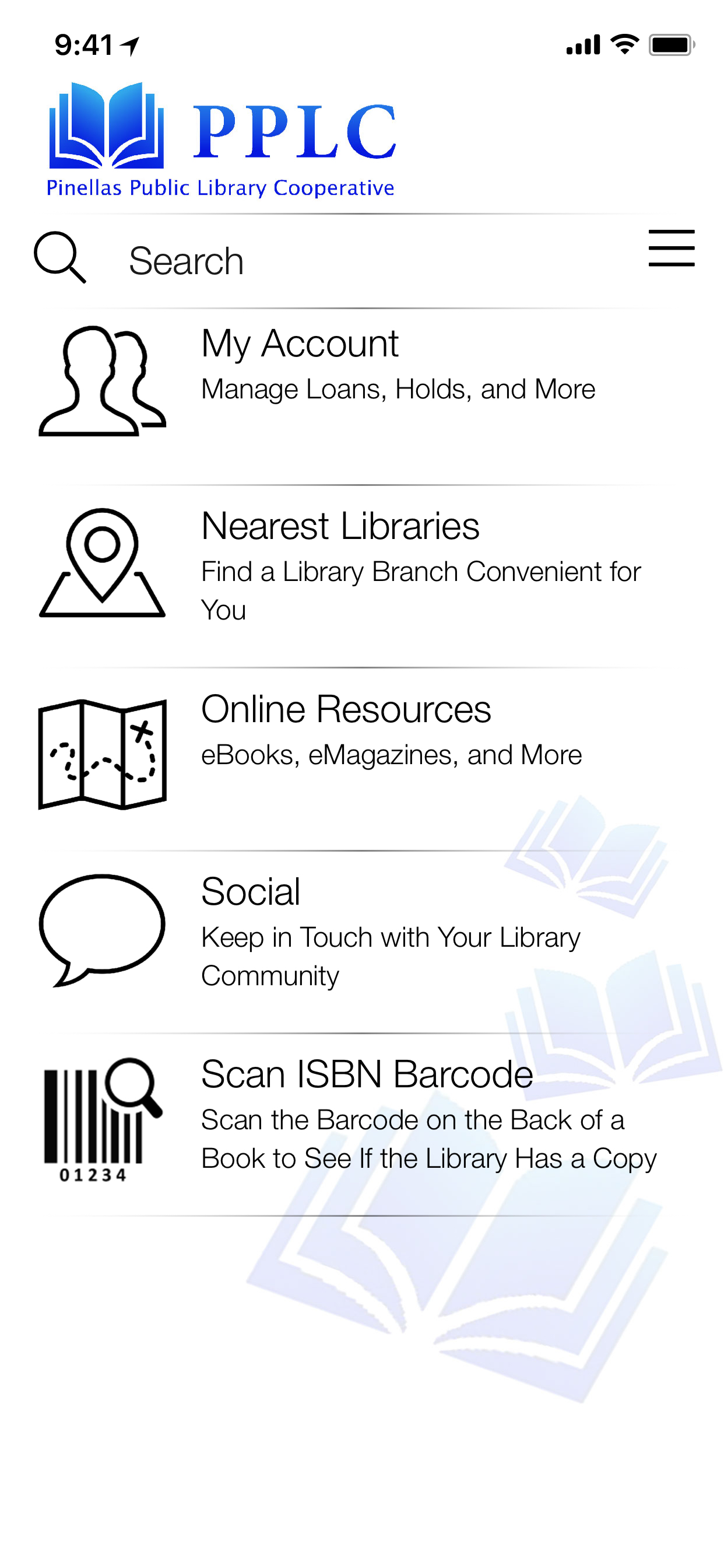This screenshot has width=724, height=1568.
Task: Tap the magnifying glass search icon
Action: (59, 257)
